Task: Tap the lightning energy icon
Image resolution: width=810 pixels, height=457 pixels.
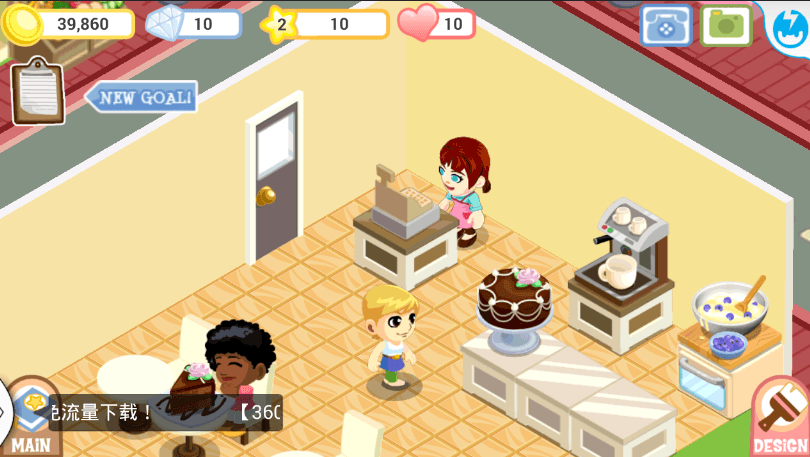Action: click(x=791, y=27)
